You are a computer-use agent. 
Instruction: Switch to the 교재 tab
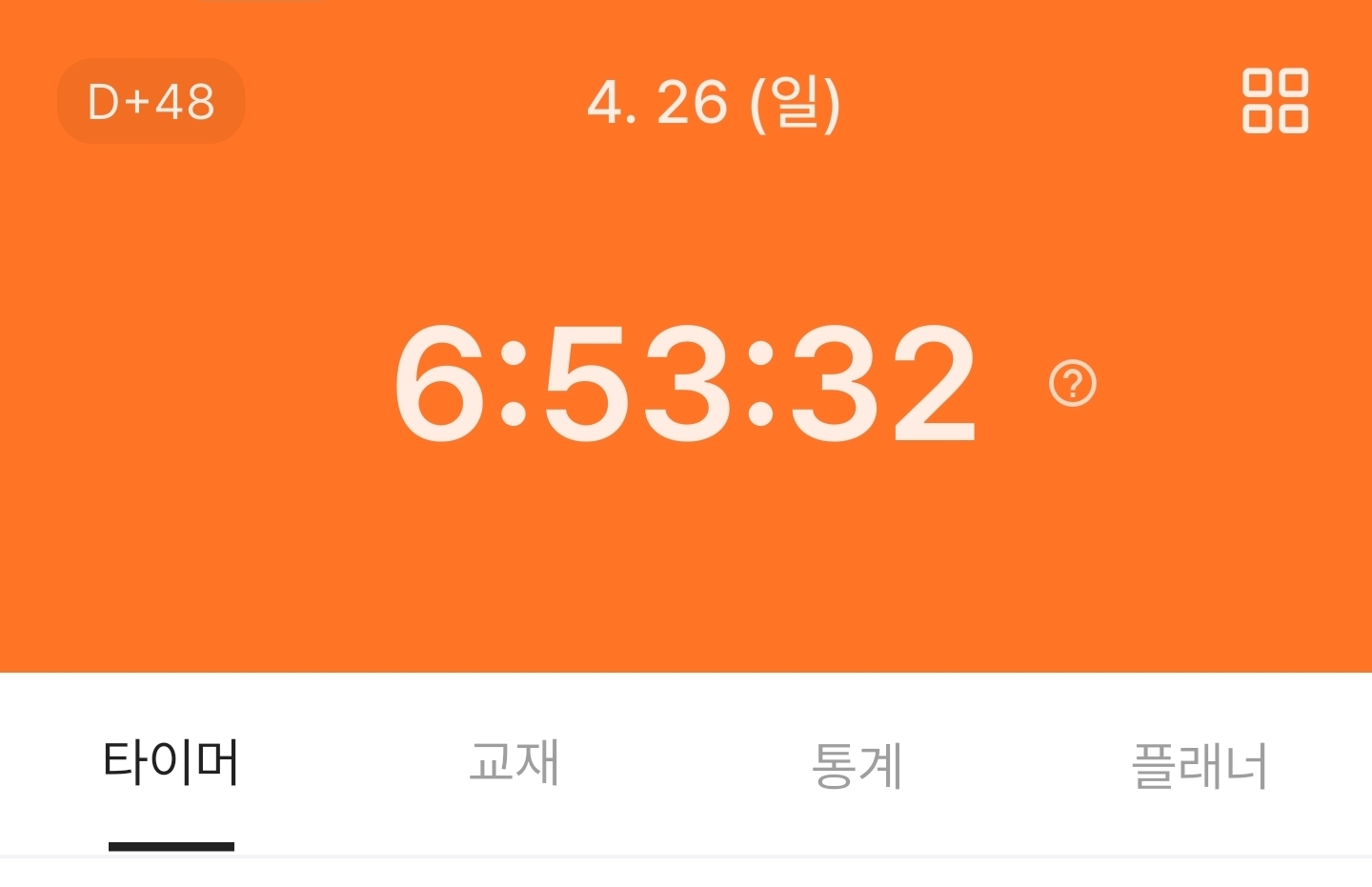point(514,764)
